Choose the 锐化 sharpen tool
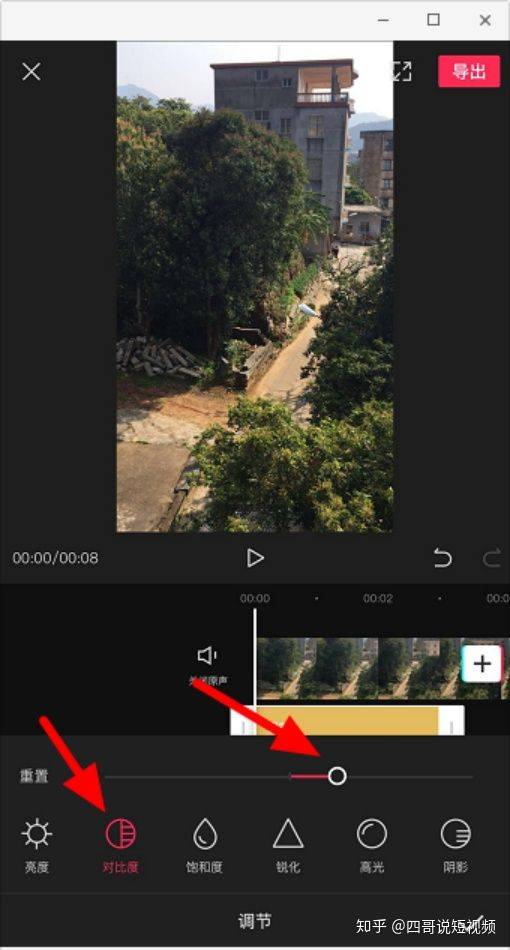510x950 pixels. tap(288, 845)
